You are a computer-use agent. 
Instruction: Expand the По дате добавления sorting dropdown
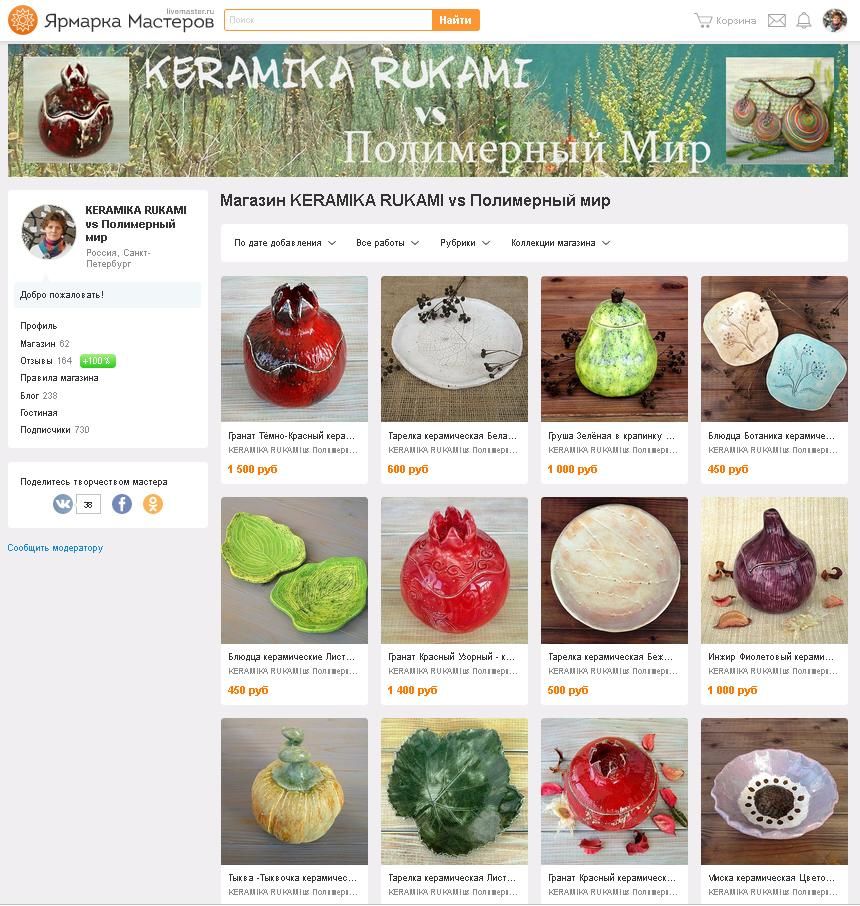pyautogui.click(x=285, y=243)
